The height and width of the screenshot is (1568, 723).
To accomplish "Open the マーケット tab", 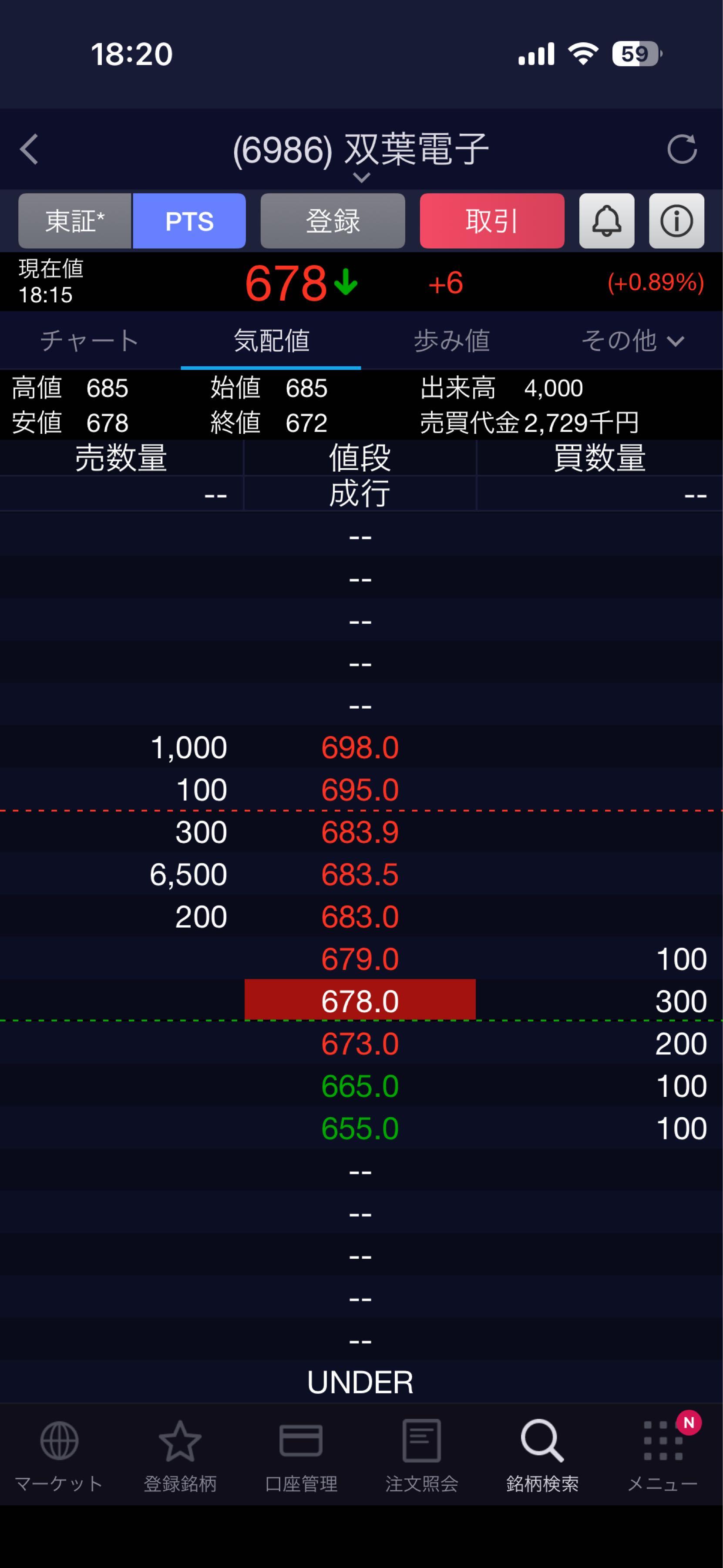I will (x=59, y=1455).
